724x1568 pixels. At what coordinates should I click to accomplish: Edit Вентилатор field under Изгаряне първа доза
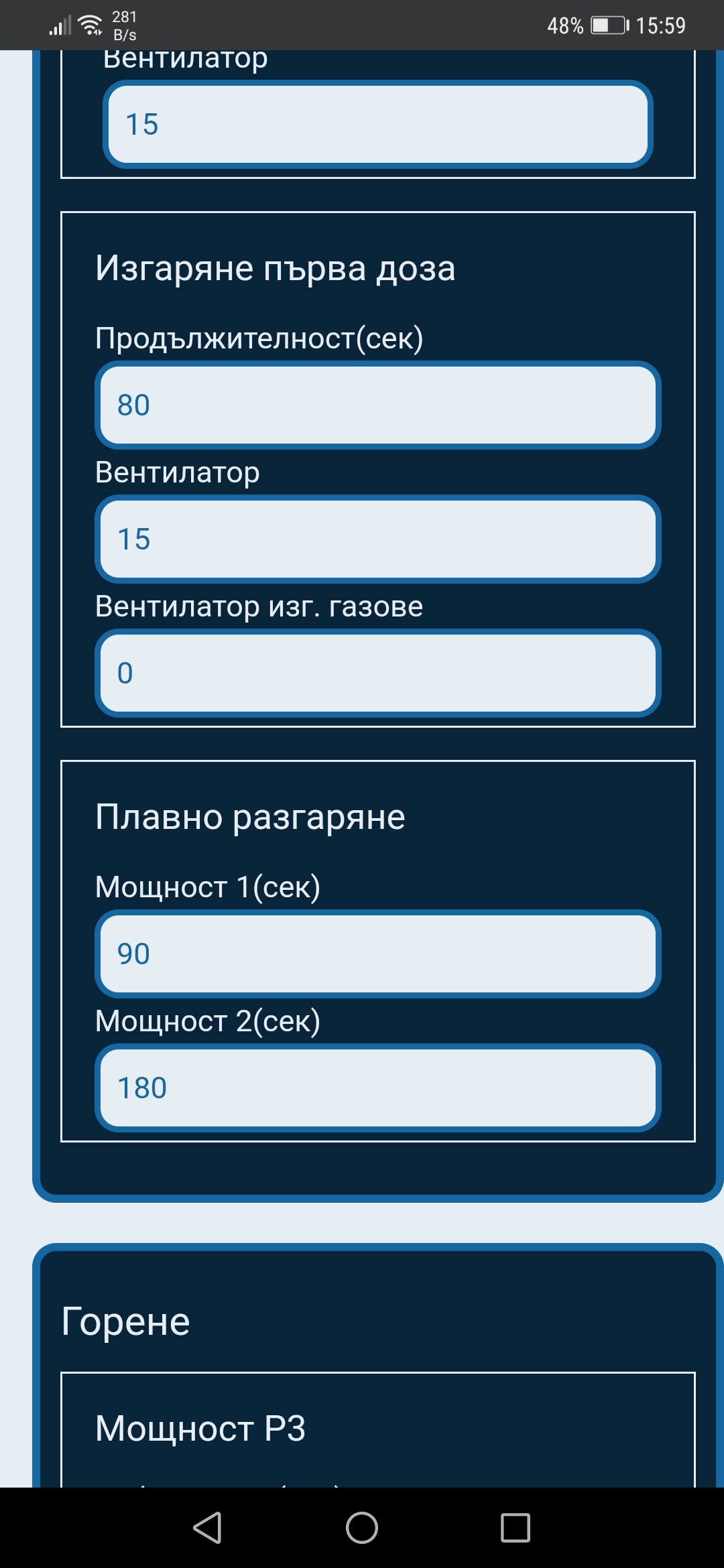click(377, 539)
